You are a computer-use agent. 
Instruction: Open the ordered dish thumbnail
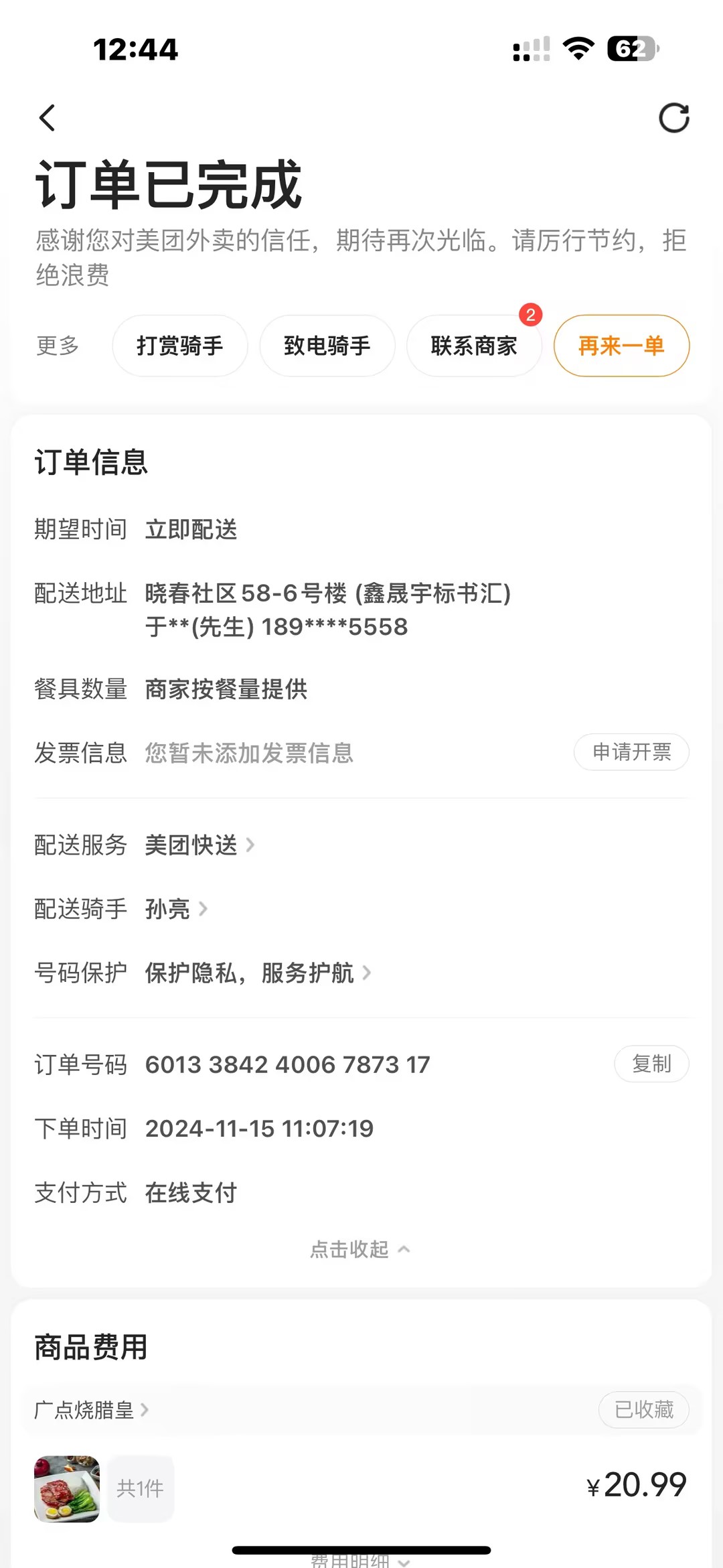pyautogui.click(x=67, y=1488)
